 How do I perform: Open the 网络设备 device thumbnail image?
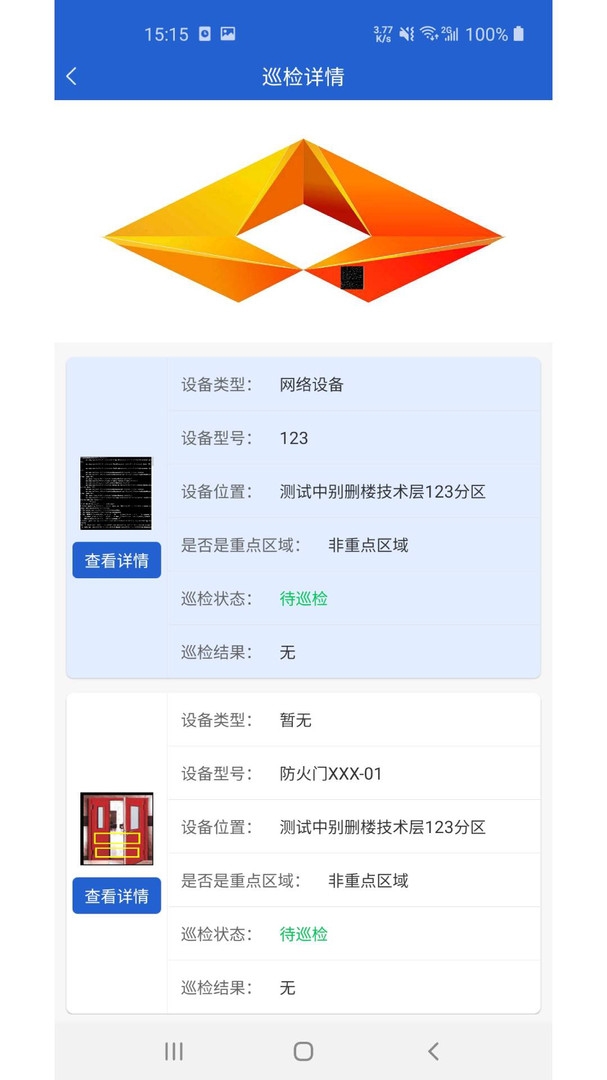(116, 493)
